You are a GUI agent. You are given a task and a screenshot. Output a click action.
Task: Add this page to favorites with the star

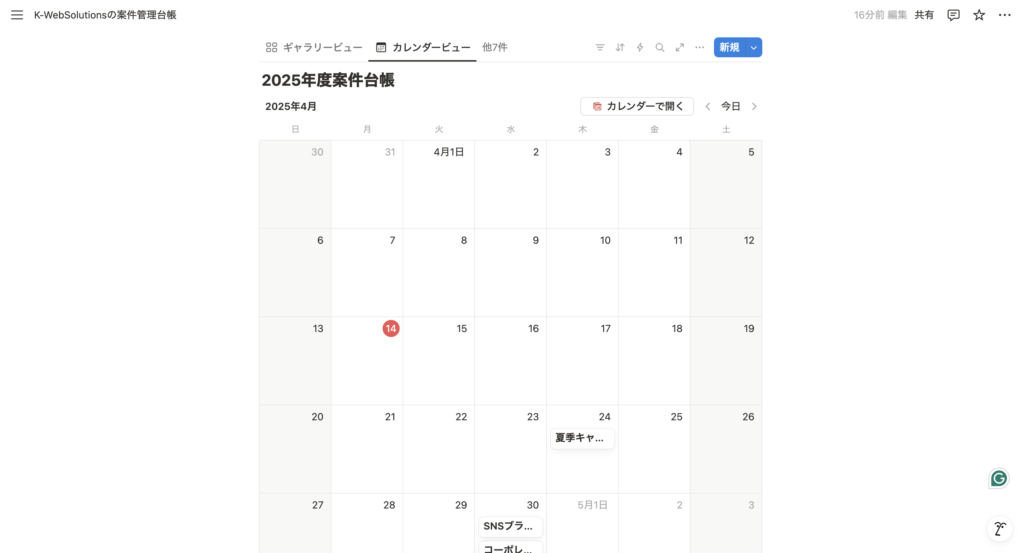tap(979, 15)
